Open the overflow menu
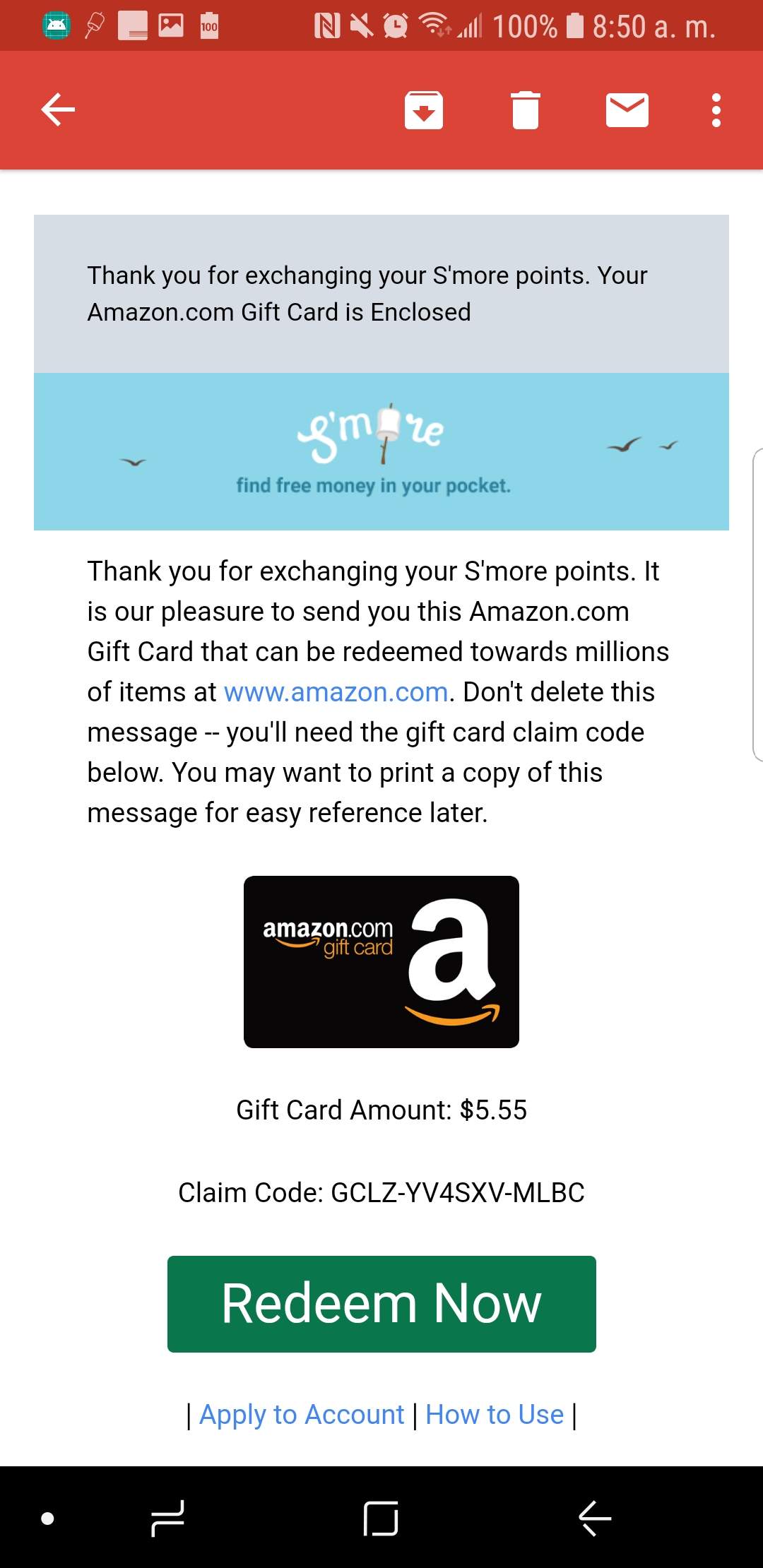Image resolution: width=763 pixels, height=1568 pixels. 716,110
